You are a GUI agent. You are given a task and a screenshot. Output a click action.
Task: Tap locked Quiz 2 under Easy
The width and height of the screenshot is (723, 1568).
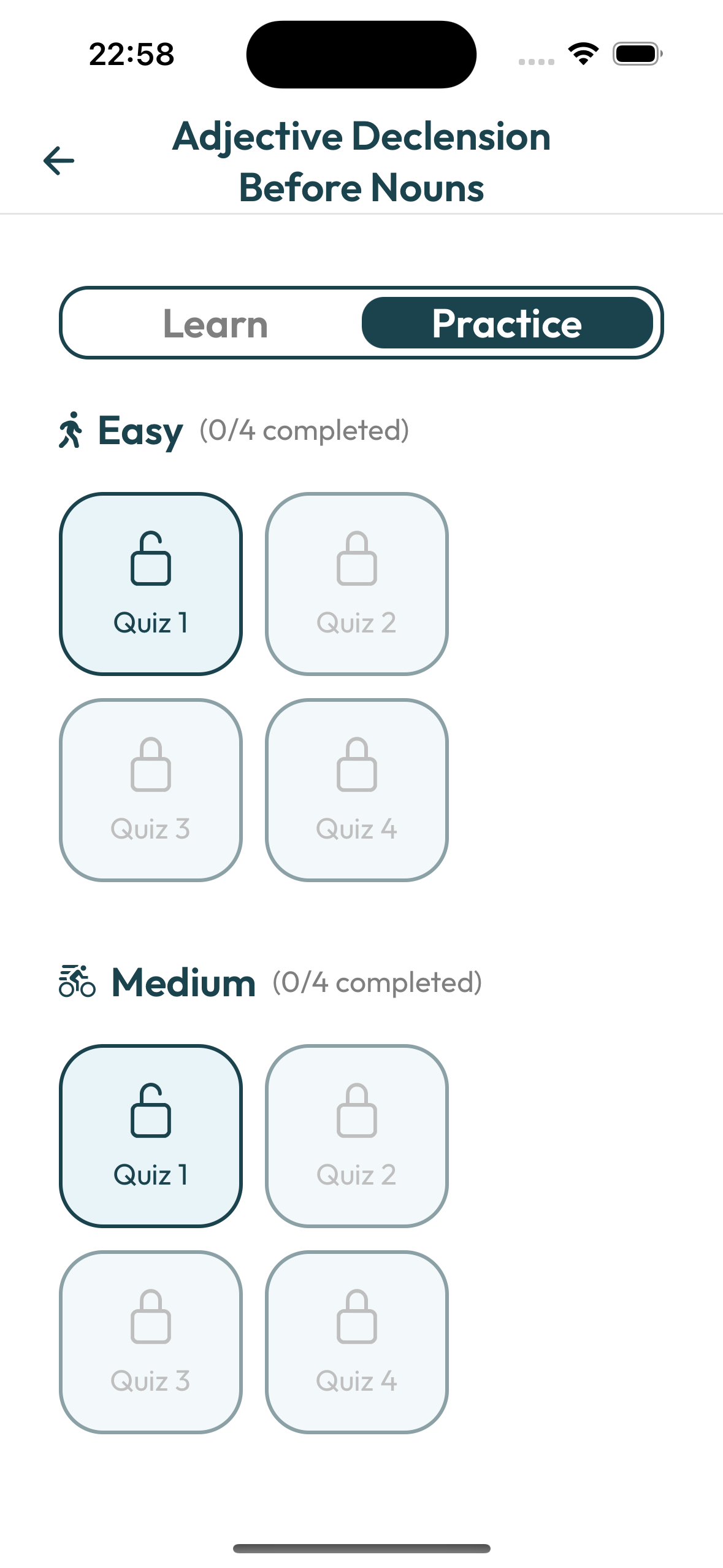[x=356, y=583]
